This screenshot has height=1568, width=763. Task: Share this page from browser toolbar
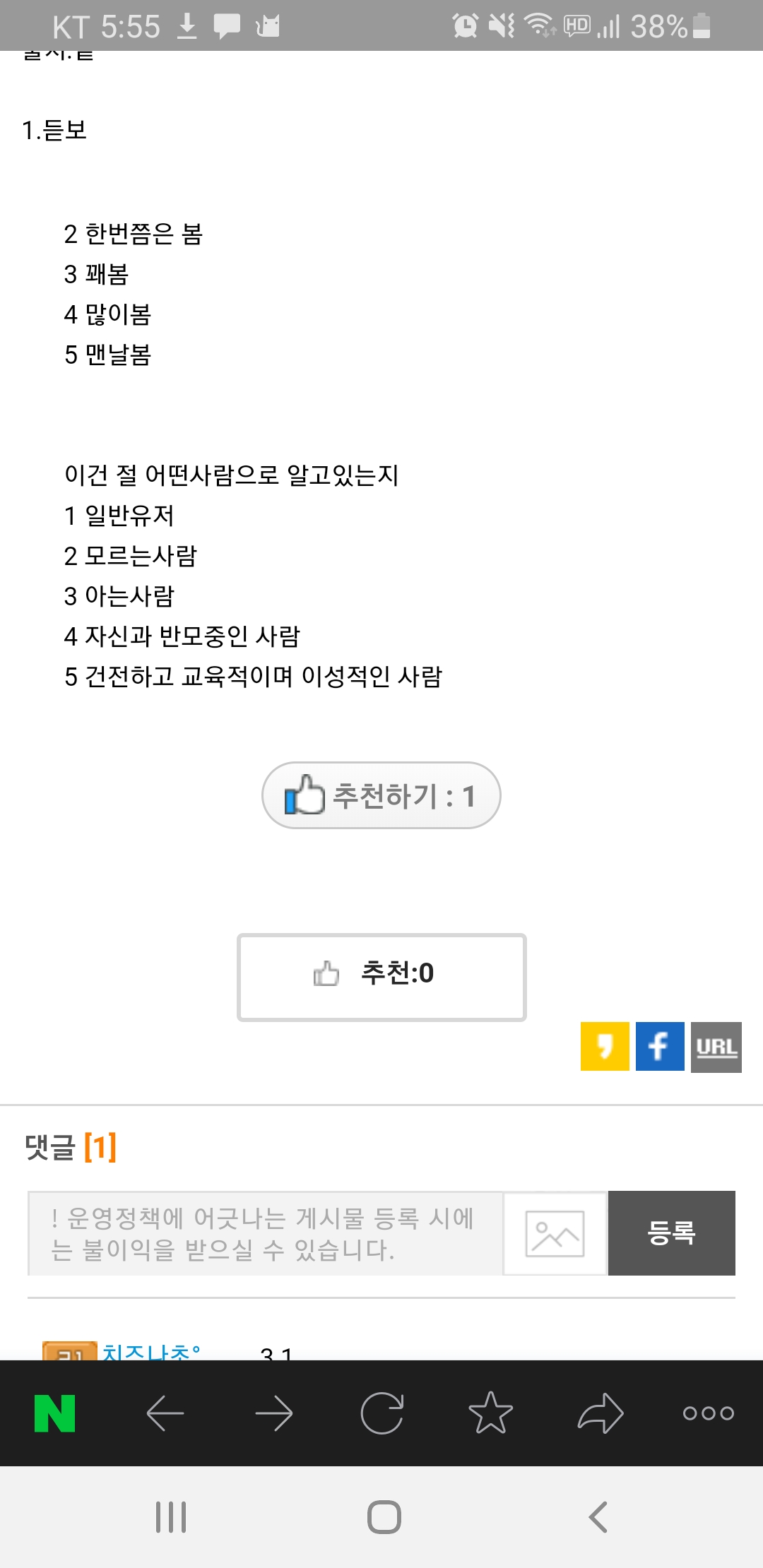click(601, 1413)
